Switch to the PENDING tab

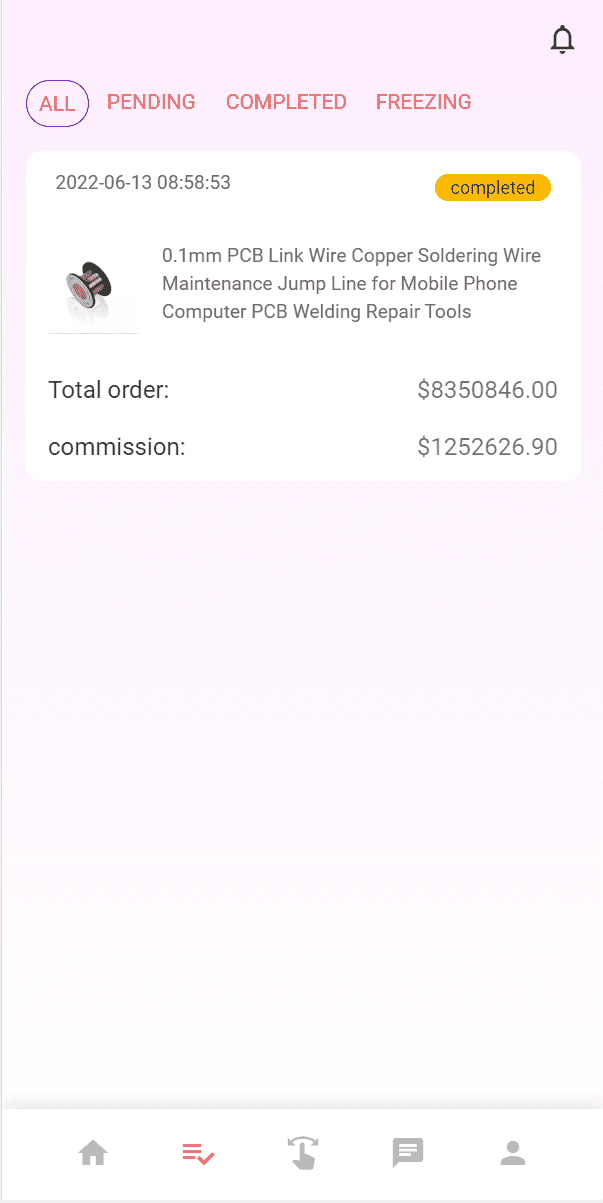[151, 102]
